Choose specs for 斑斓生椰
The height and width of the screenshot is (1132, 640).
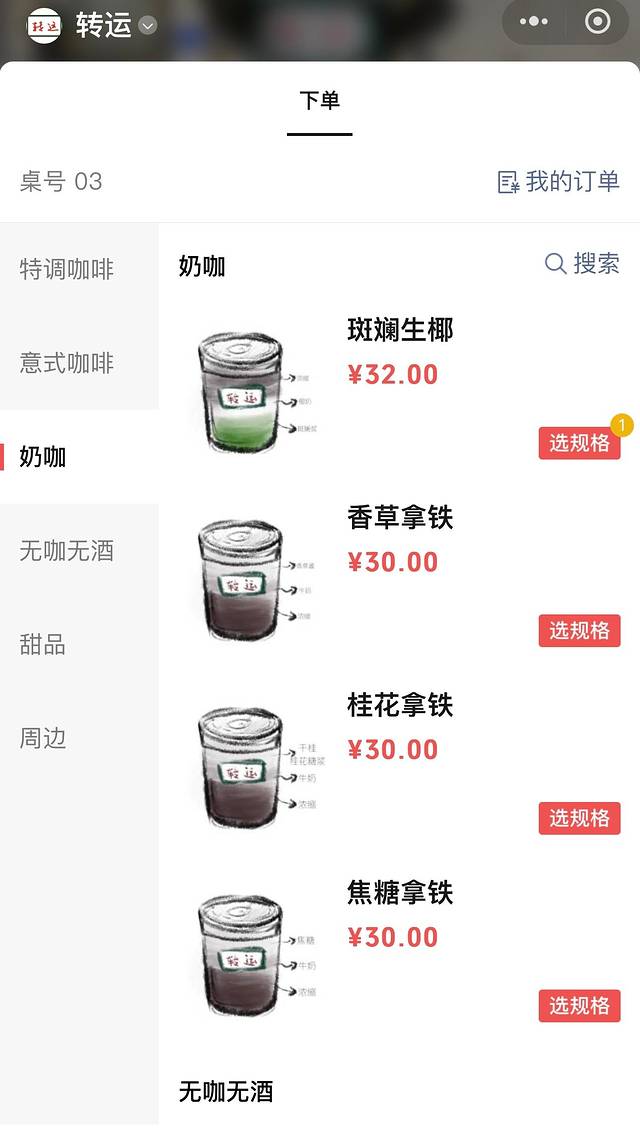pyautogui.click(x=579, y=443)
